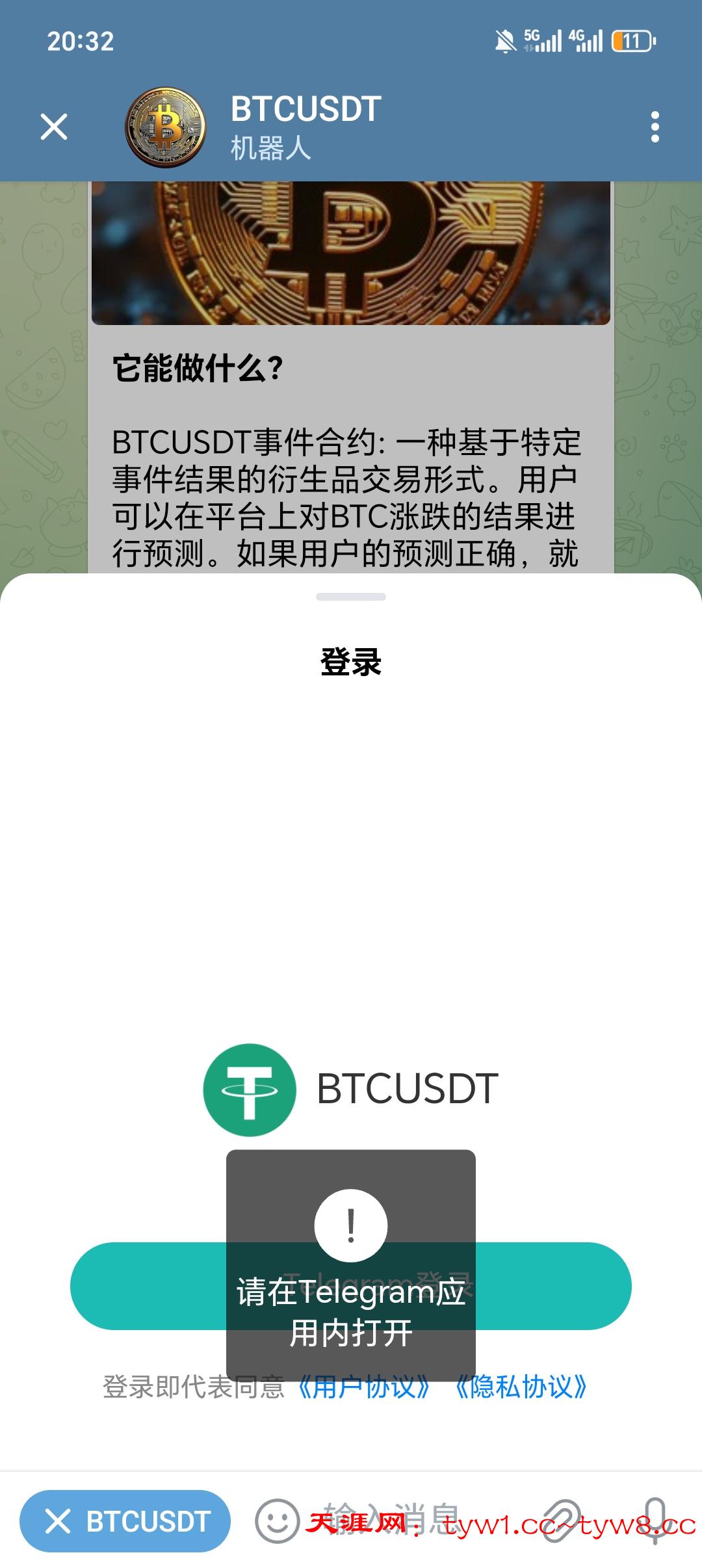Open the 隐私协议 privacy policy link
The image size is (702, 1568).
pyautogui.click(x=521, y=1387)
